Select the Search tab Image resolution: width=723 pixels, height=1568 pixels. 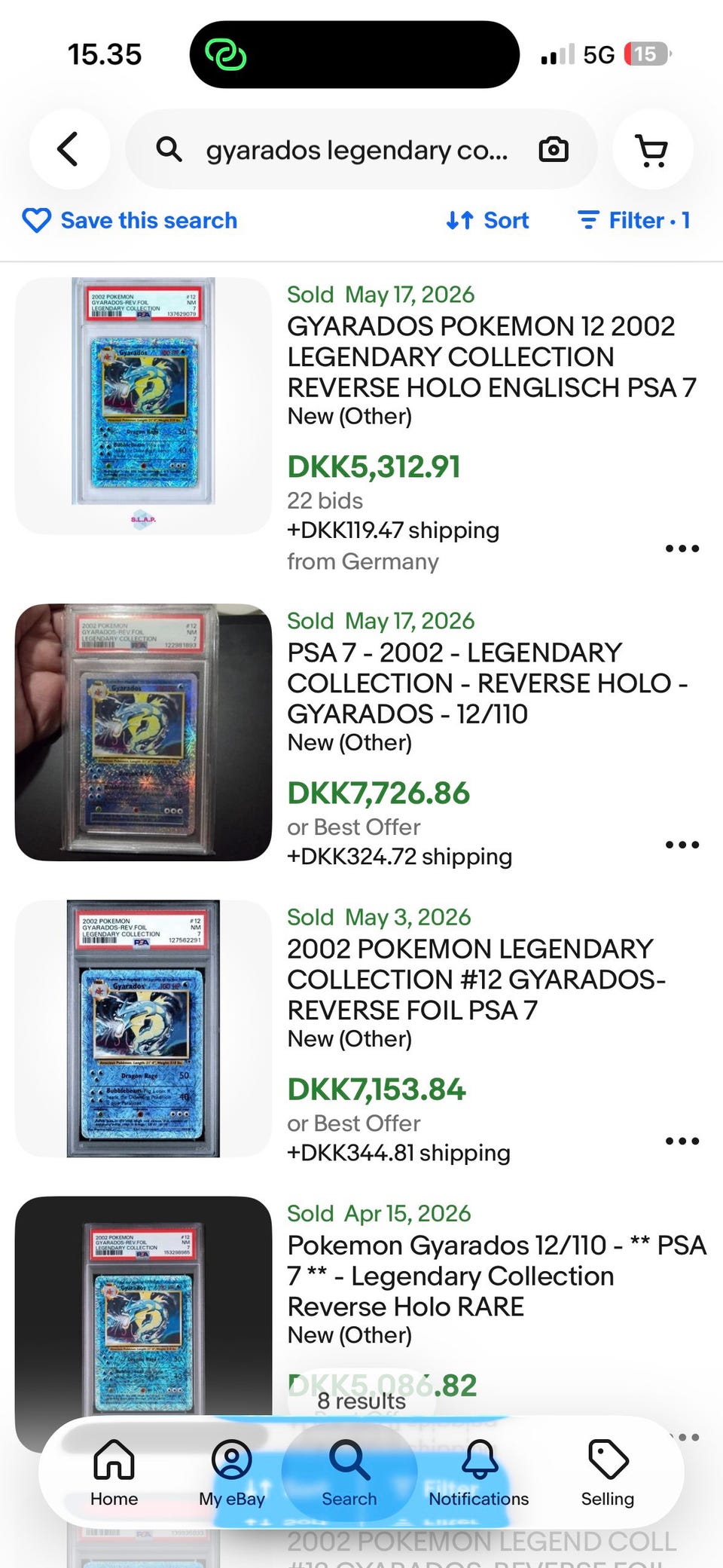[349, 1472]
